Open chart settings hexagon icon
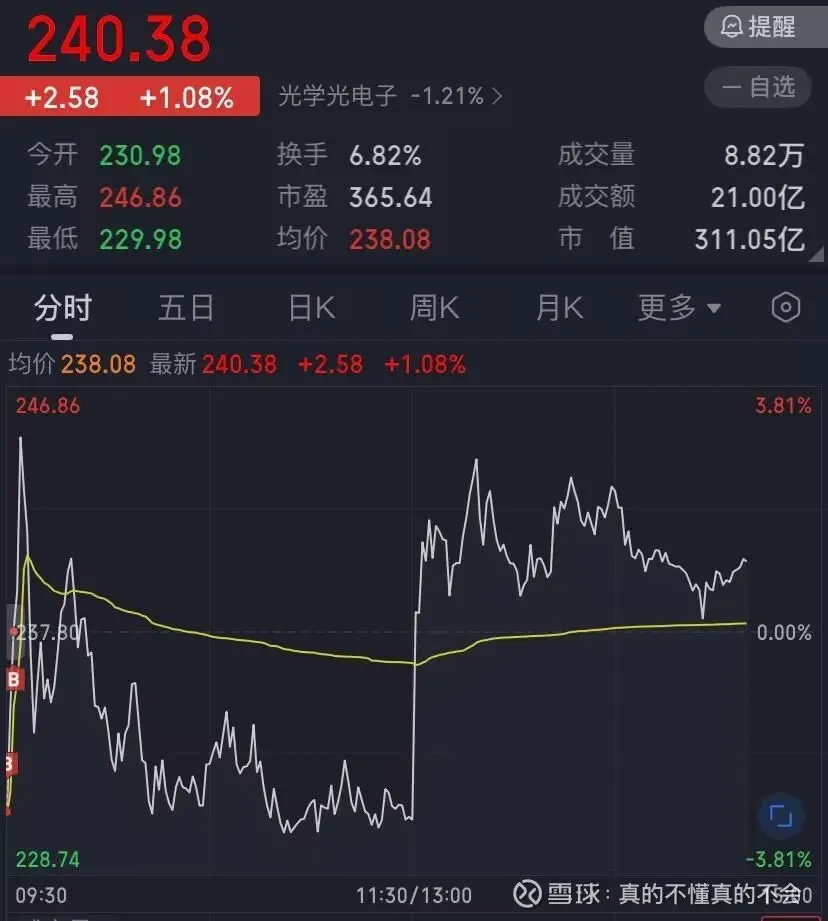This screenshot has height=921, width=828. 786,308
